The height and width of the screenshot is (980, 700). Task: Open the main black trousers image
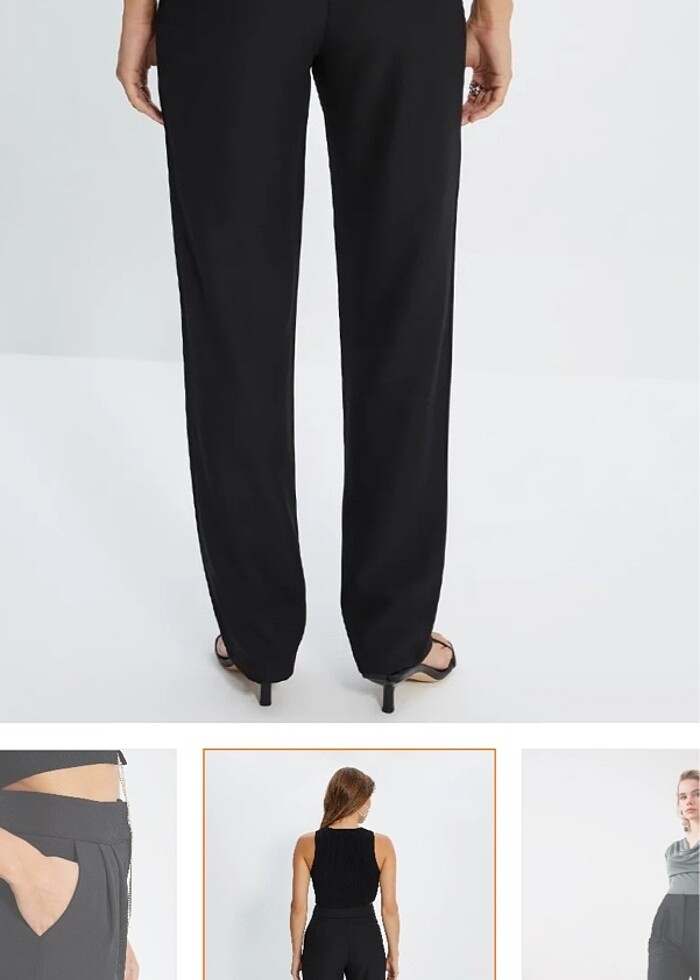[349, 360]
